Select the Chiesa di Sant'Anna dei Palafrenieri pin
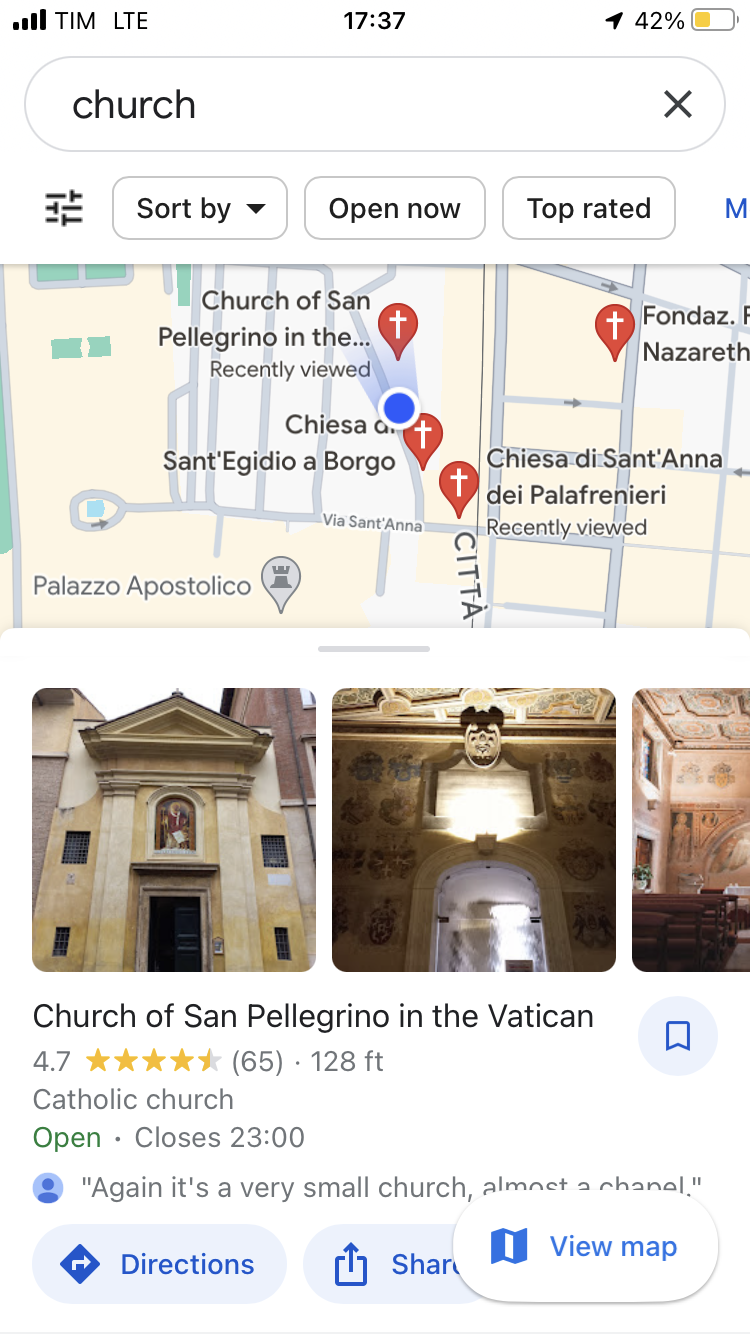This screenshot has width=750, height=1334. click(459, 485)
